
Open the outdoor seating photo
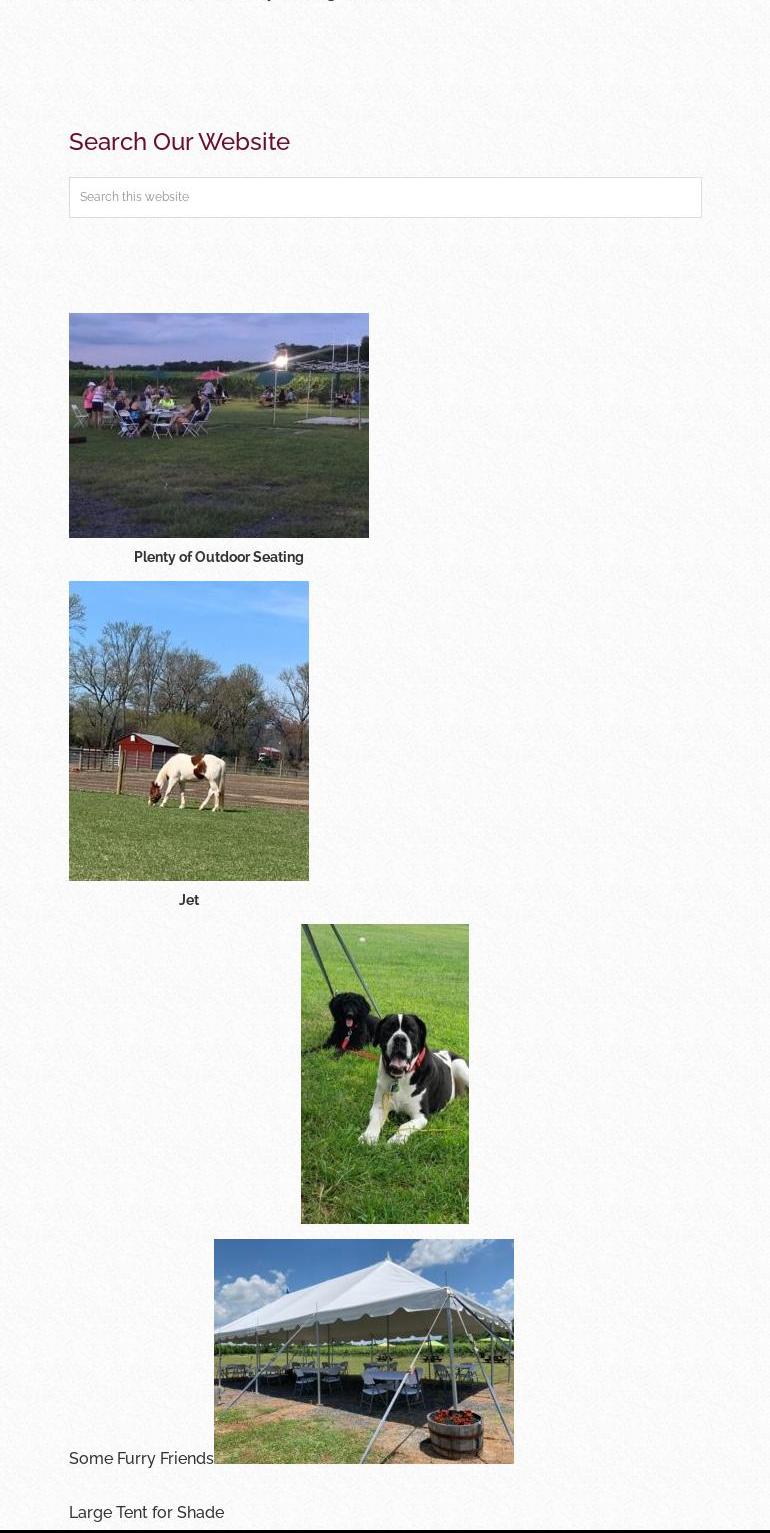218,425
